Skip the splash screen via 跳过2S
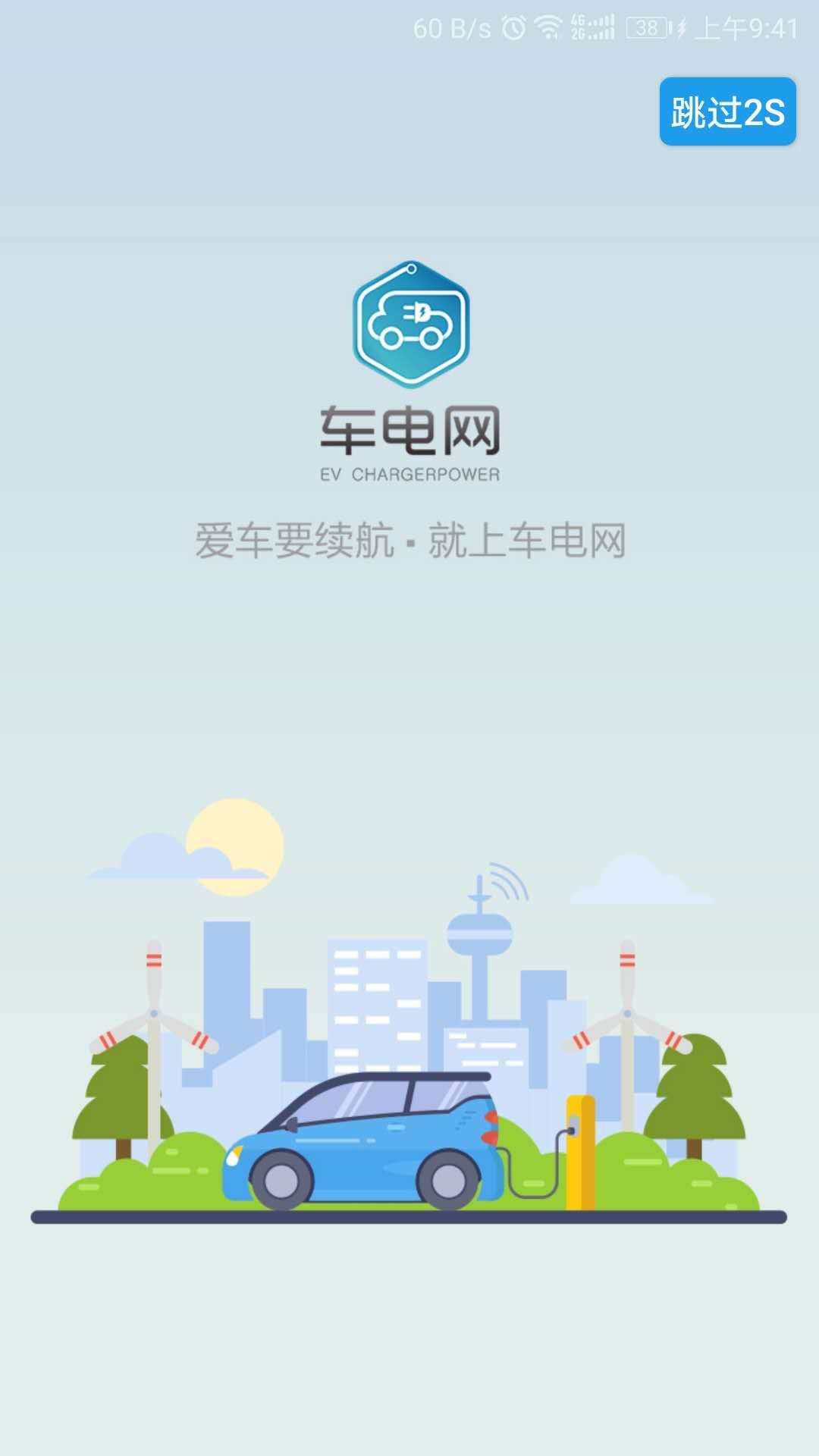 727,111
